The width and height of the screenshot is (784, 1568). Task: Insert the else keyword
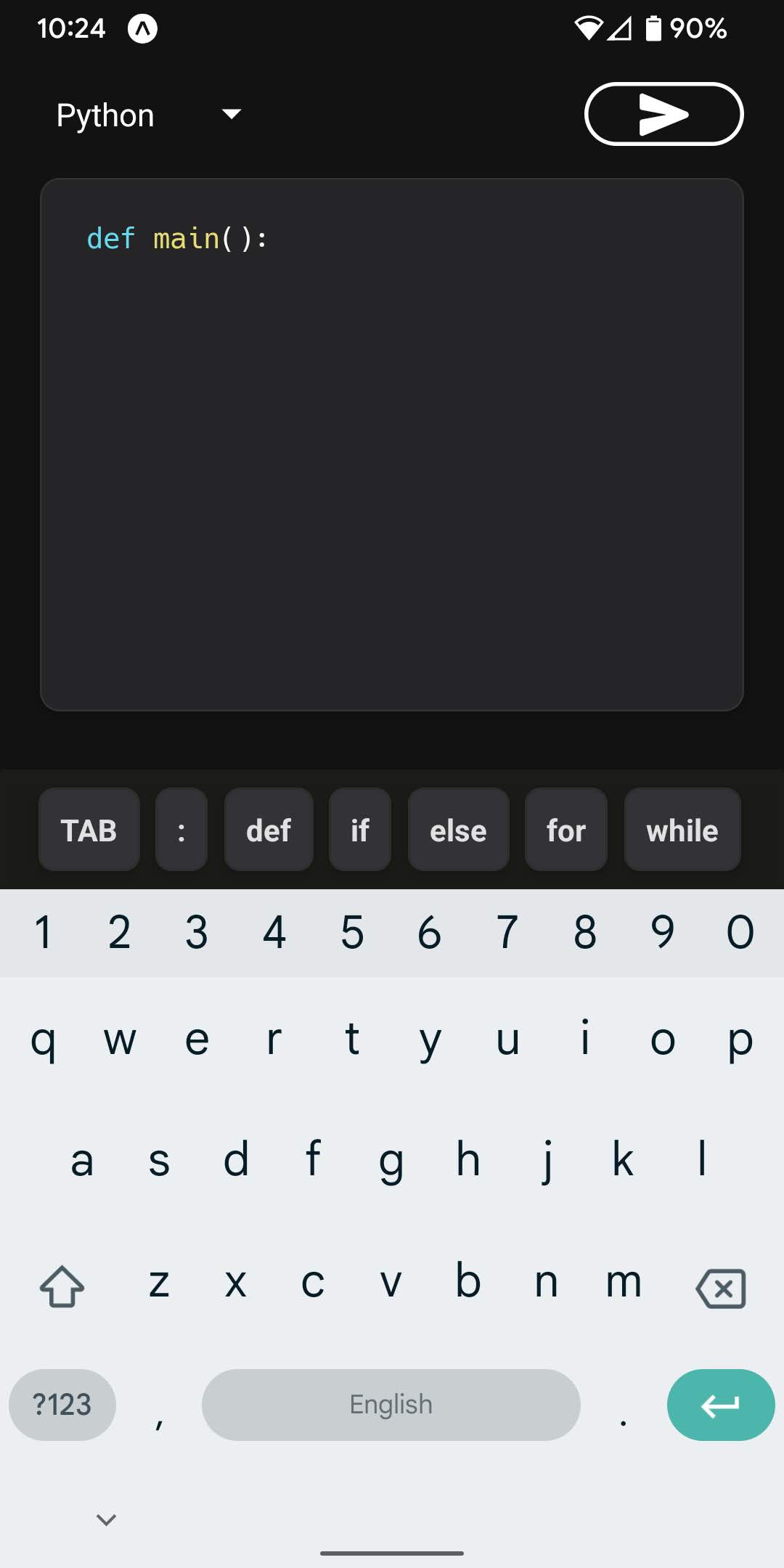point(458,830)
